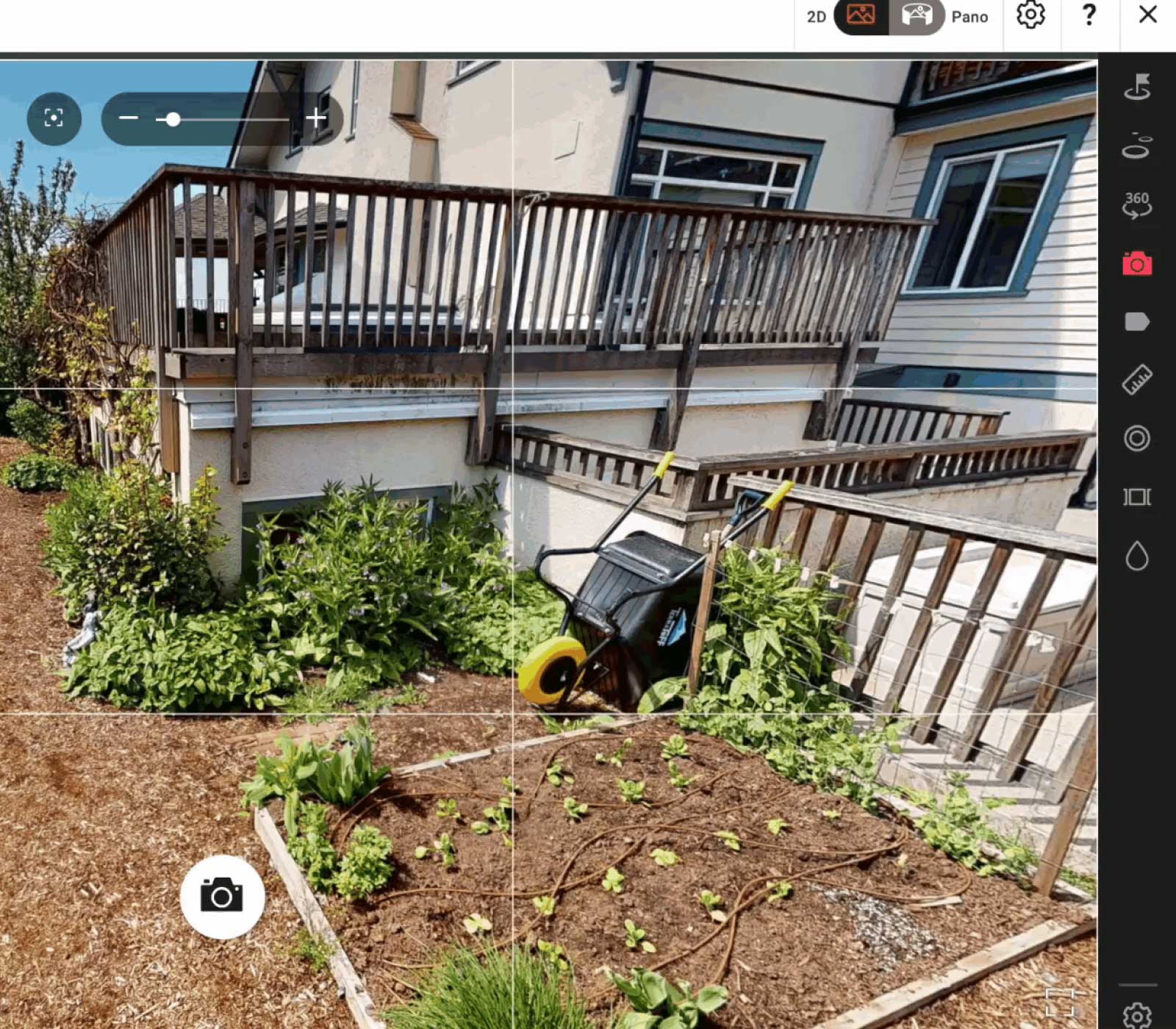Viewport: 1176px width, 1029px height.
Task: Open the ruler measurement tool
Action: pos(1137,380)
